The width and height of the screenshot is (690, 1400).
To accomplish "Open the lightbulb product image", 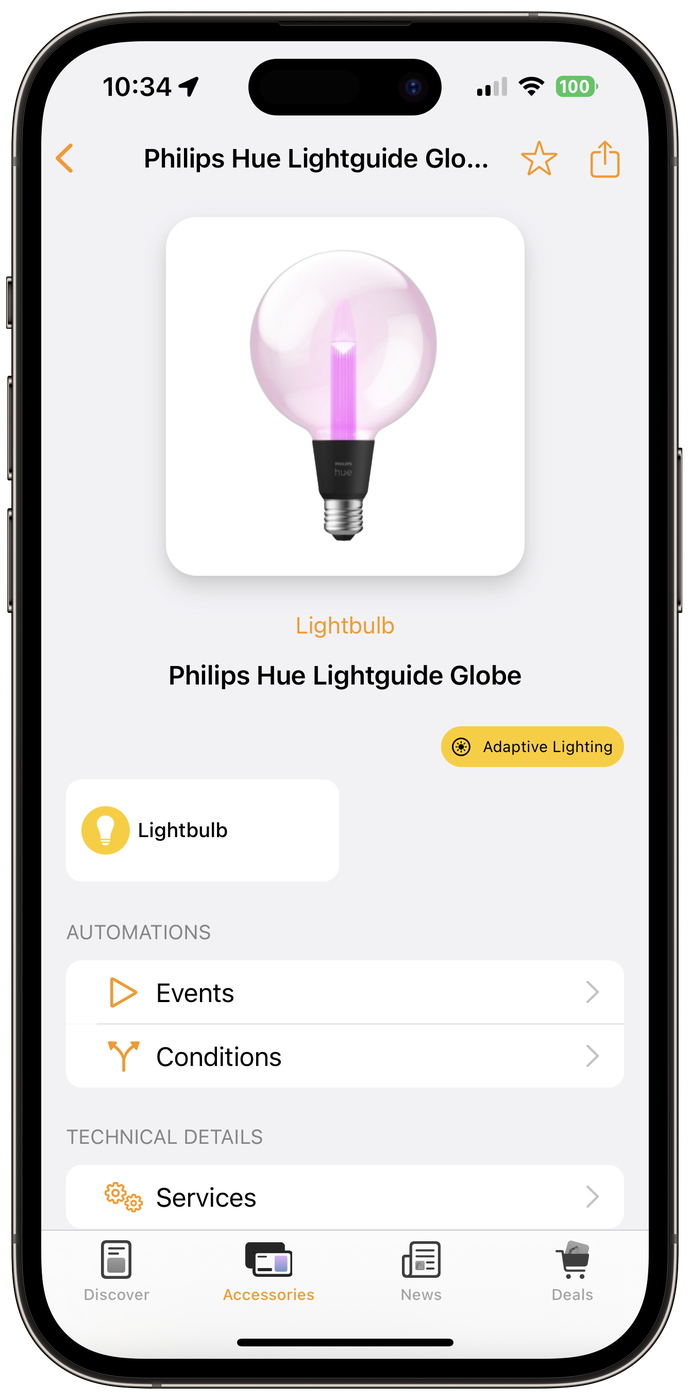I will (345, 396).
